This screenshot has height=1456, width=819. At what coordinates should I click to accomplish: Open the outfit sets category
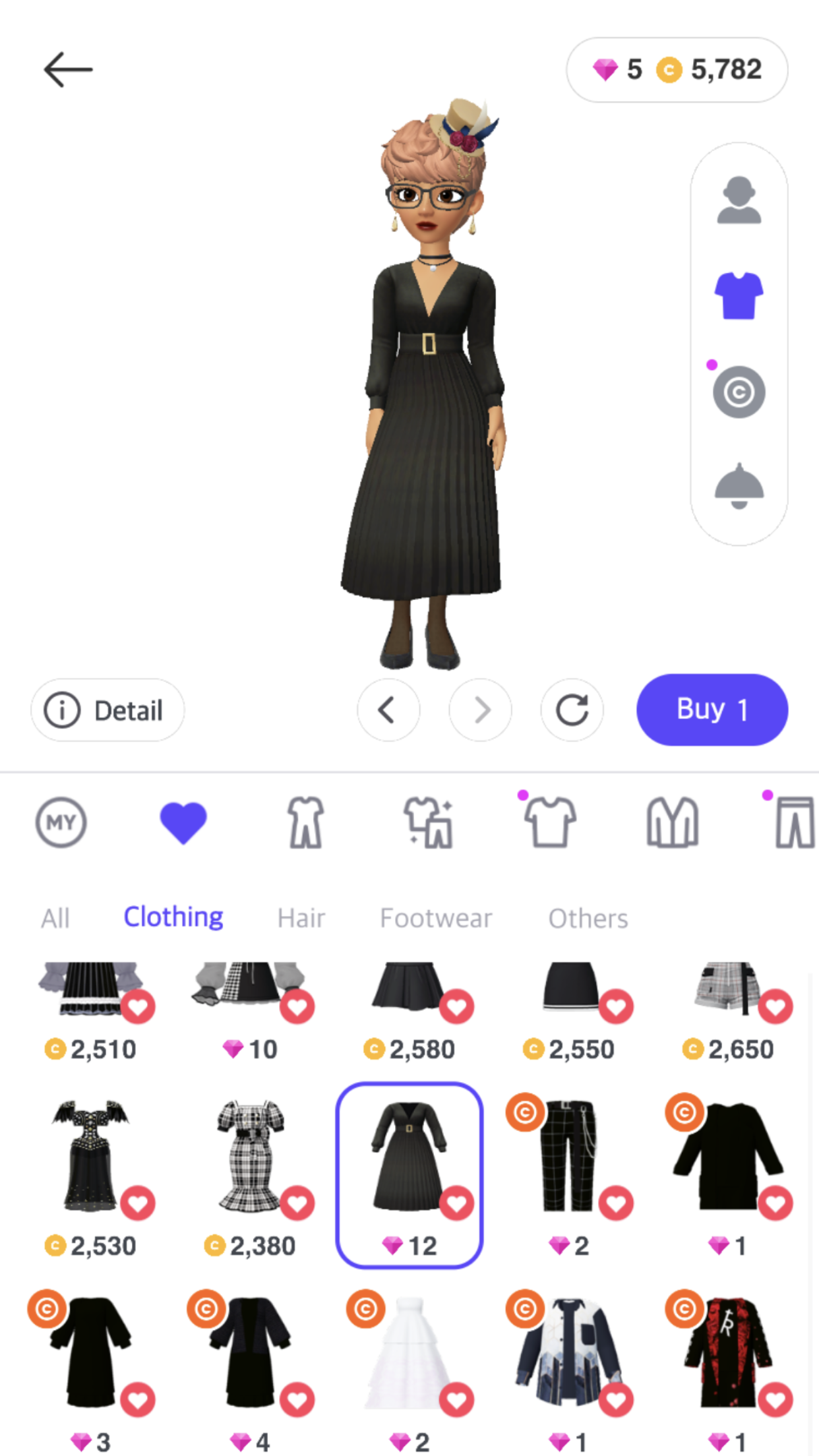(428, 822)
